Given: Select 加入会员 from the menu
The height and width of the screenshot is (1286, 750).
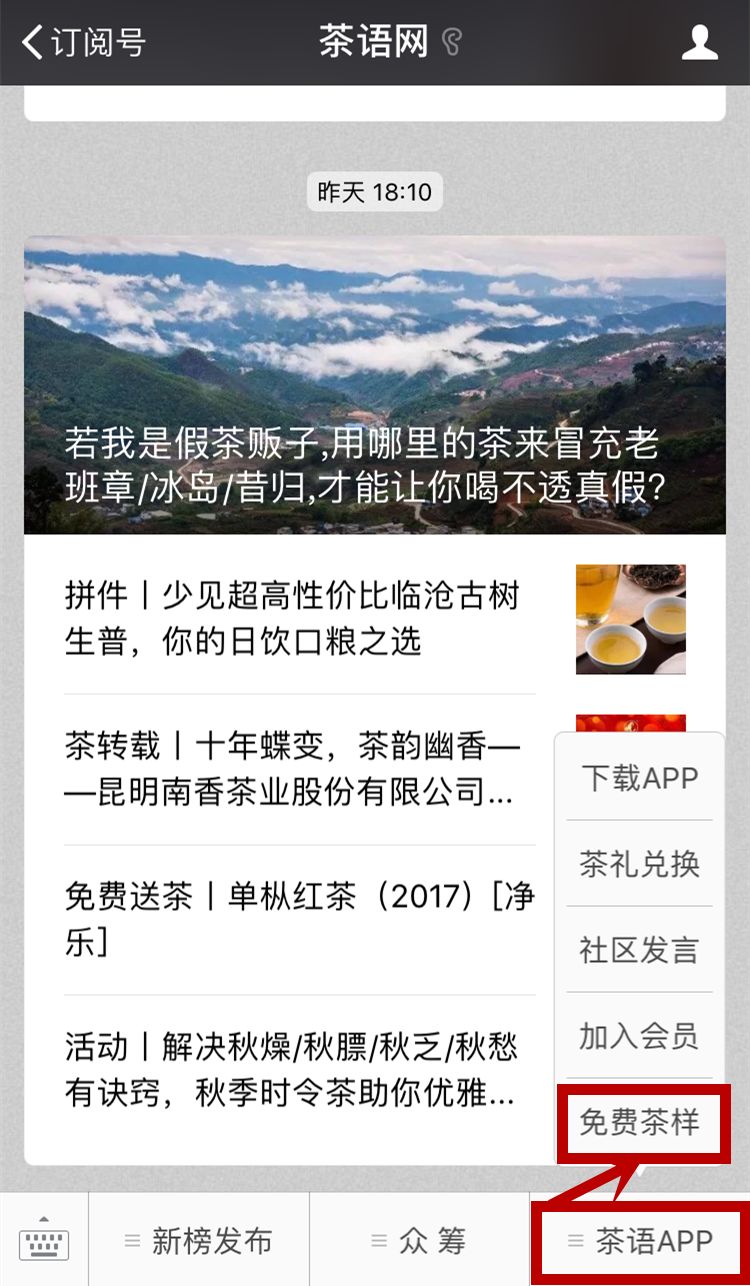Looking at the screenshot, I should click(640, 1036).
